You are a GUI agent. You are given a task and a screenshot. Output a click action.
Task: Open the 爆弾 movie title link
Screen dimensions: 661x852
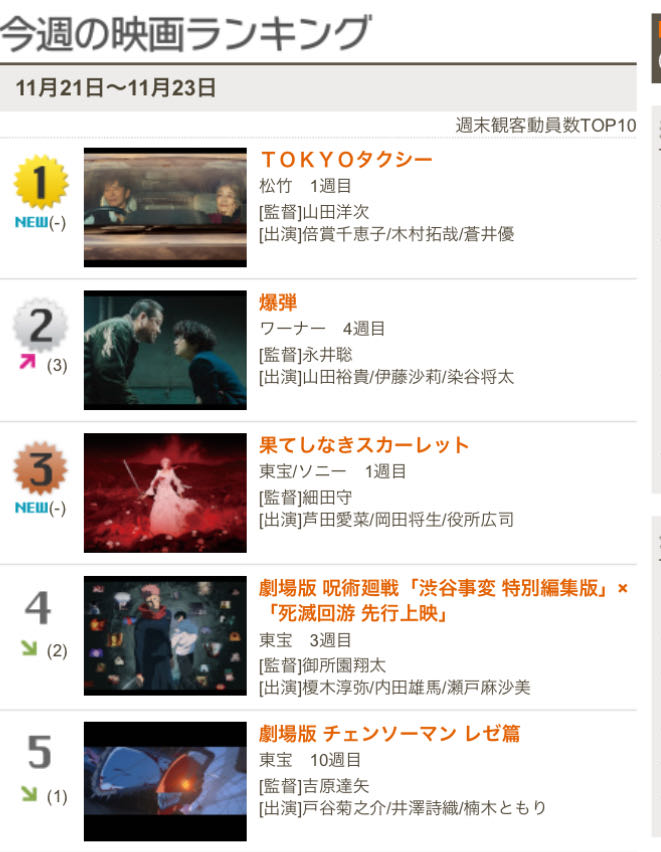tap(278, 303)
